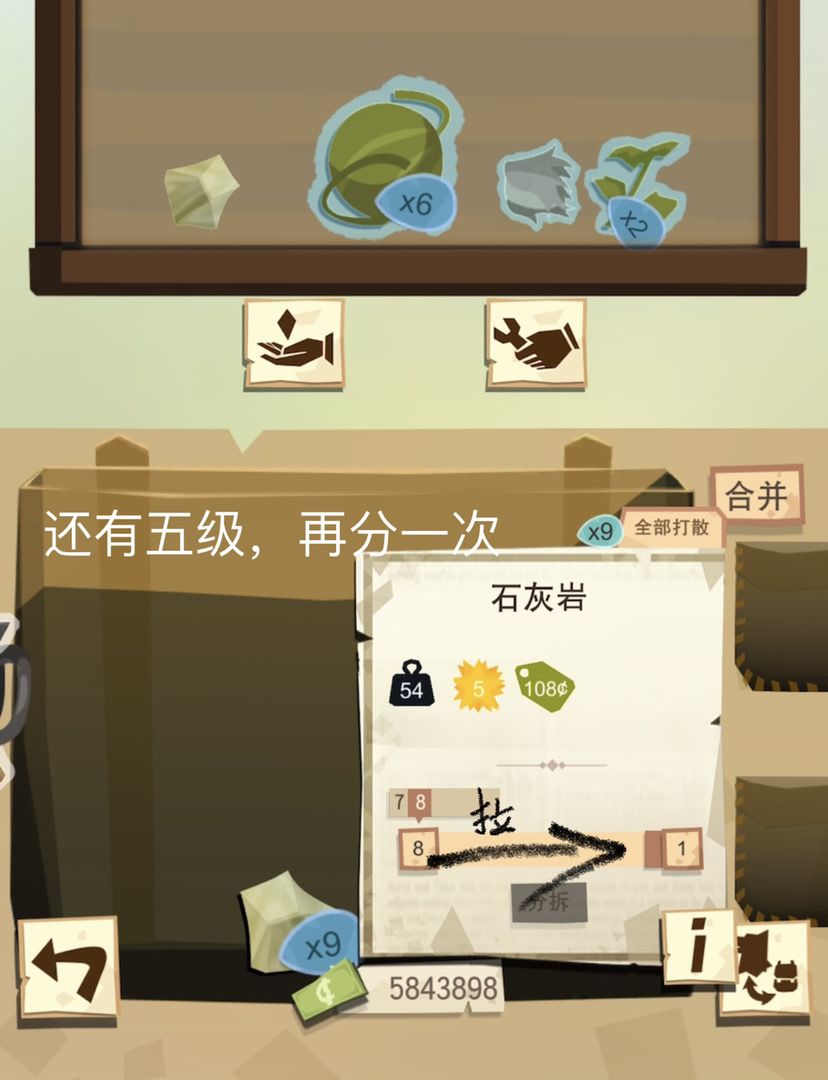Image resolution: width=828 pixels, height=1080 pixels.
Task: Tap the weight icon showing 54
Action: point(413,682)
